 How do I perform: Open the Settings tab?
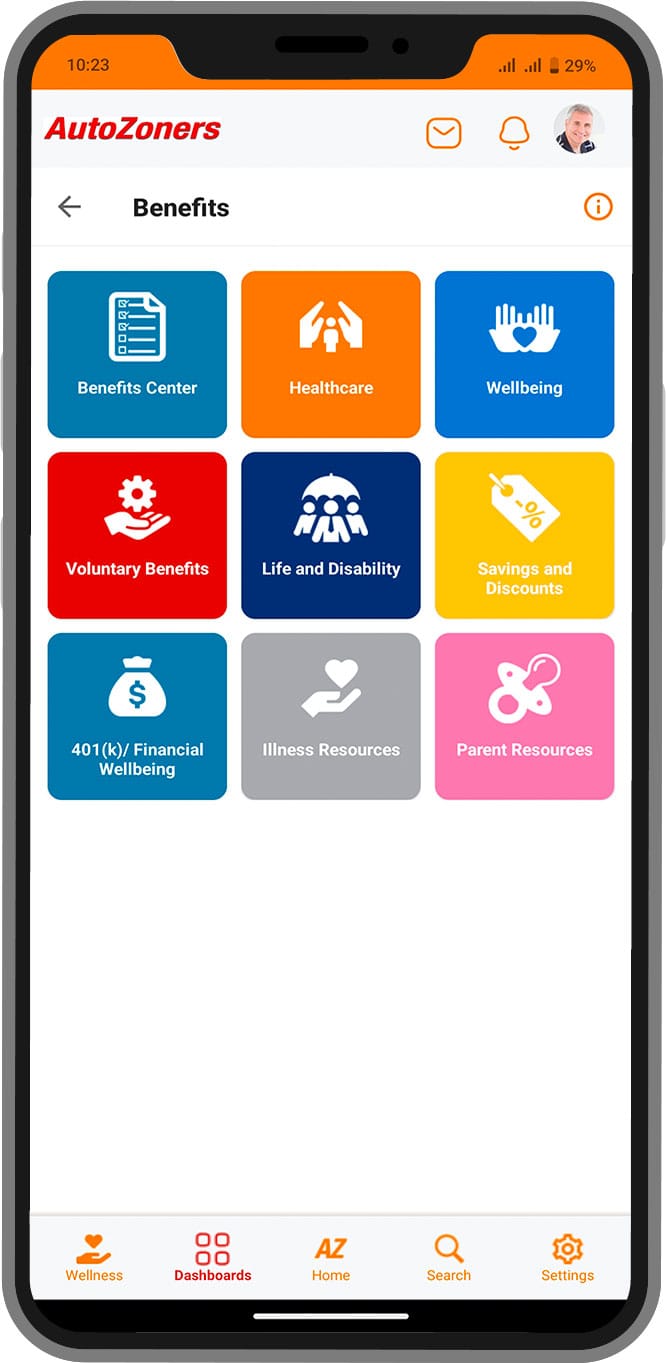(567, 1257)
